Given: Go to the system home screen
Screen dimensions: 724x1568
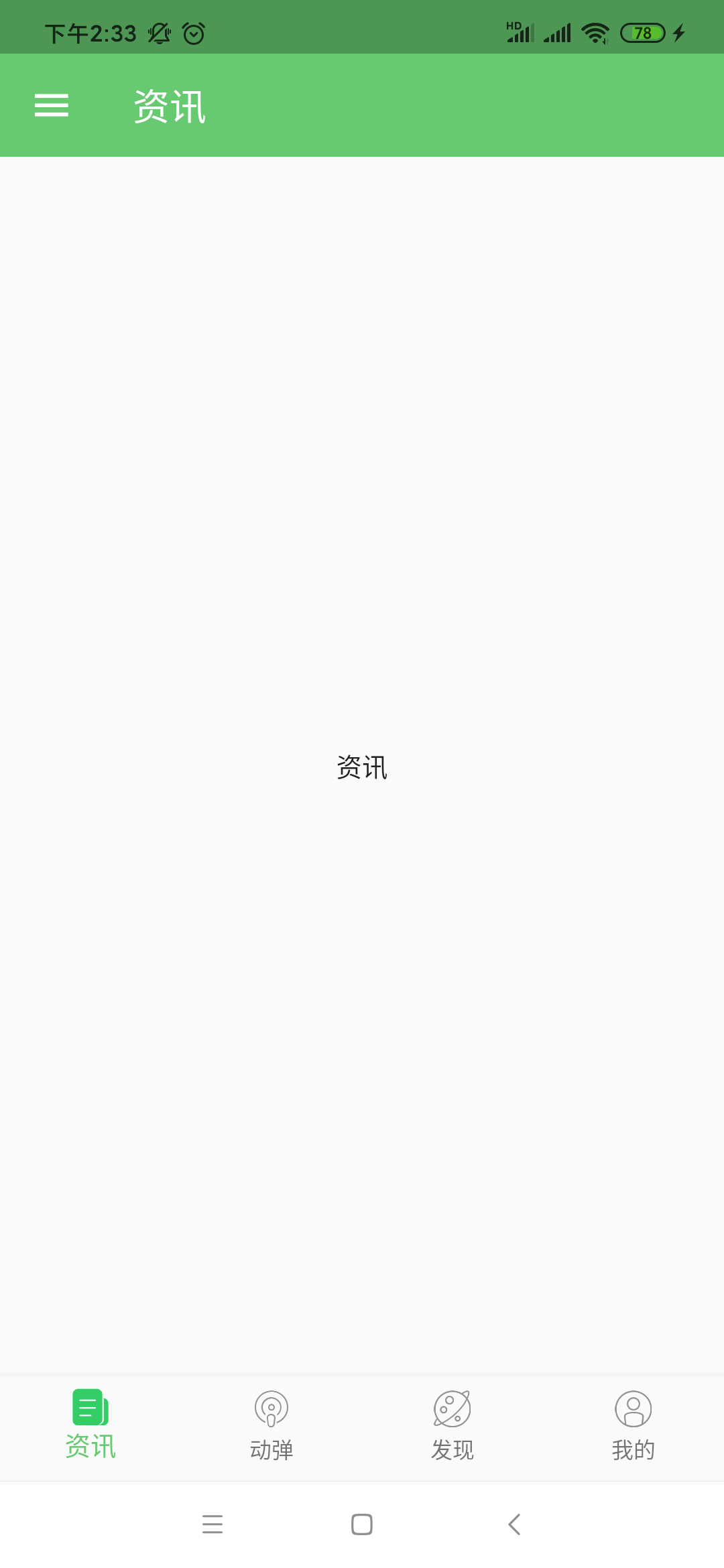Looking at the screenshot, I should pos(362,1524).
